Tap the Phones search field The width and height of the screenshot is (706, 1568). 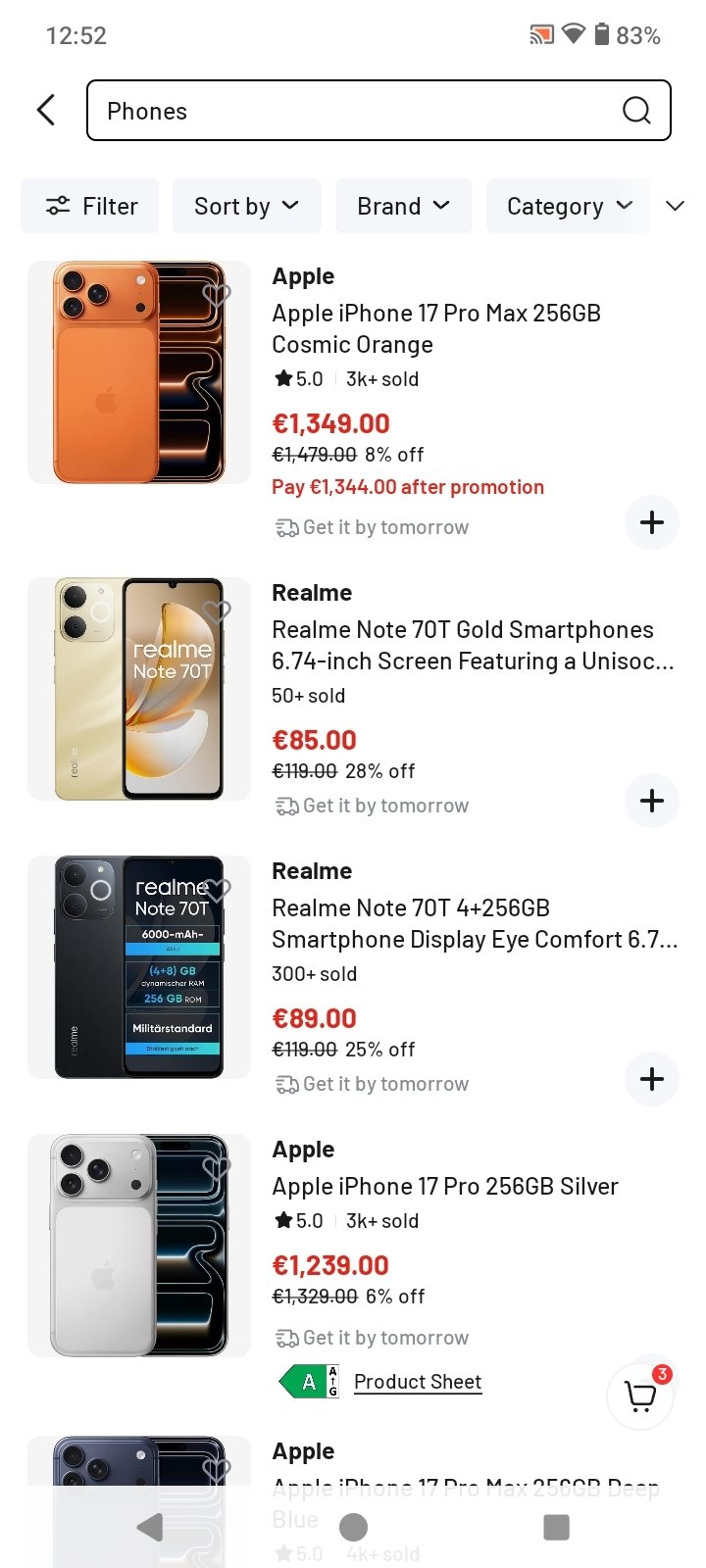pos(353,111)
